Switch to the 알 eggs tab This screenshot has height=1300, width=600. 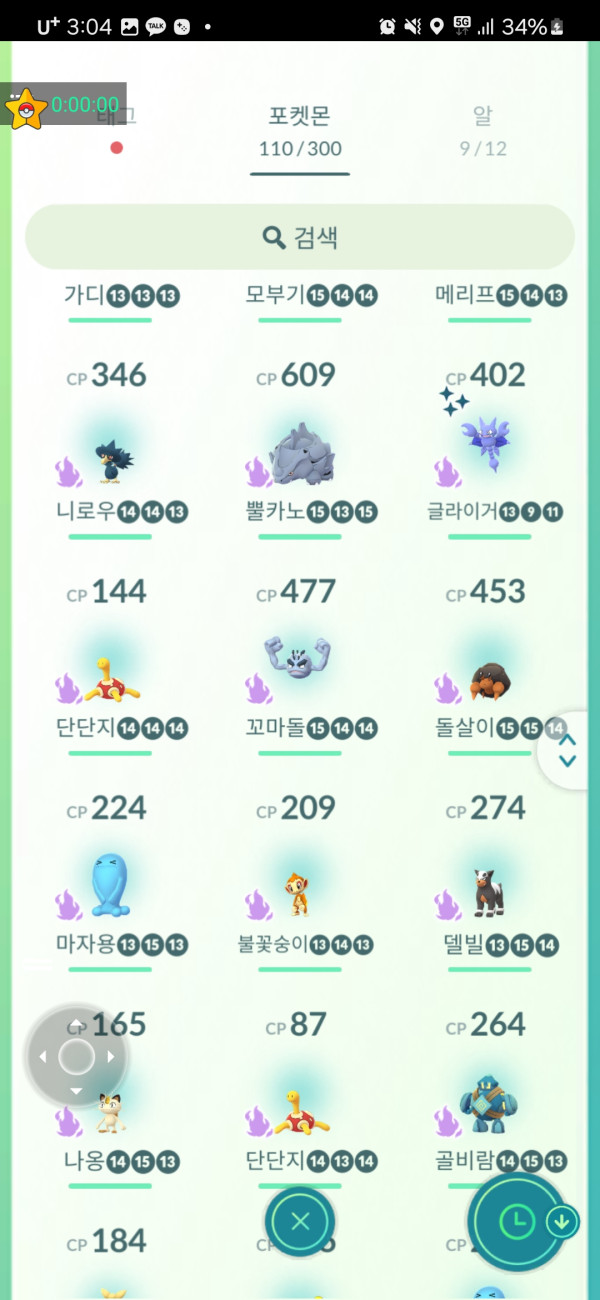(x=483, y=130)
